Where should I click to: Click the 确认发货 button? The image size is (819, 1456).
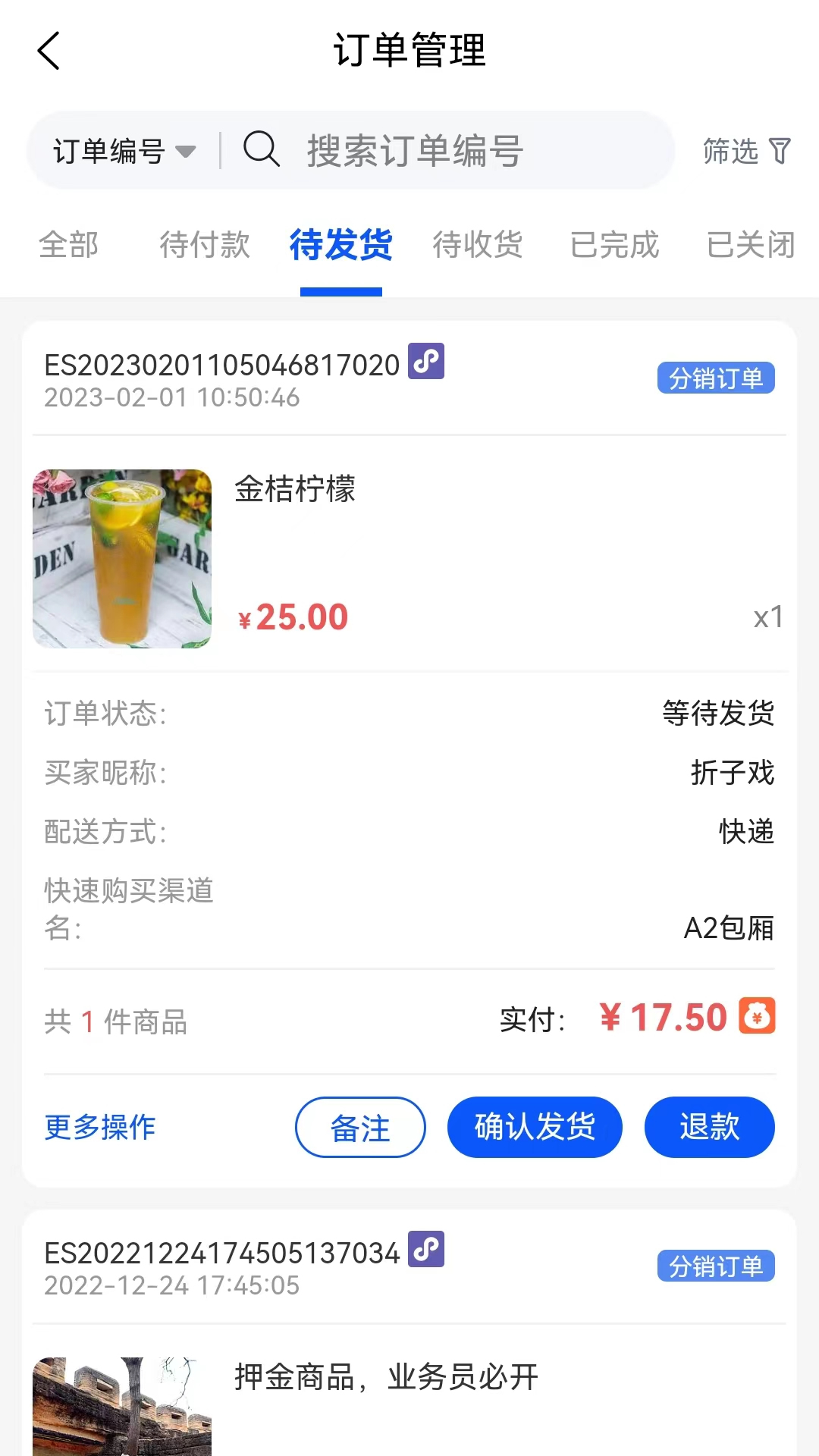535,1128
